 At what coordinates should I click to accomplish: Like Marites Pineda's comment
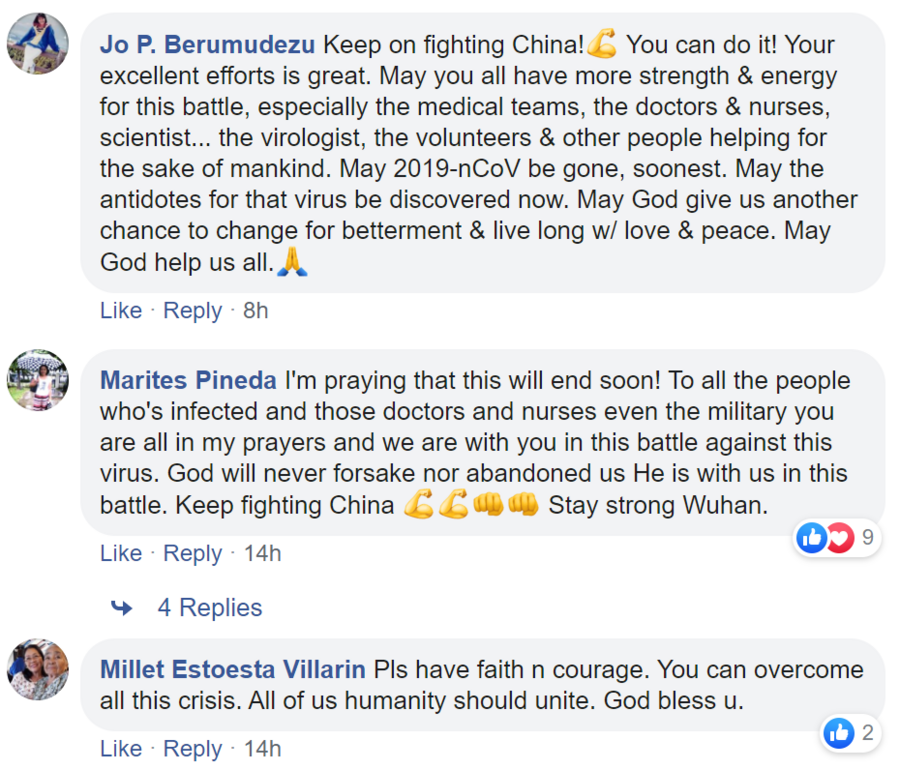(121, 553)
